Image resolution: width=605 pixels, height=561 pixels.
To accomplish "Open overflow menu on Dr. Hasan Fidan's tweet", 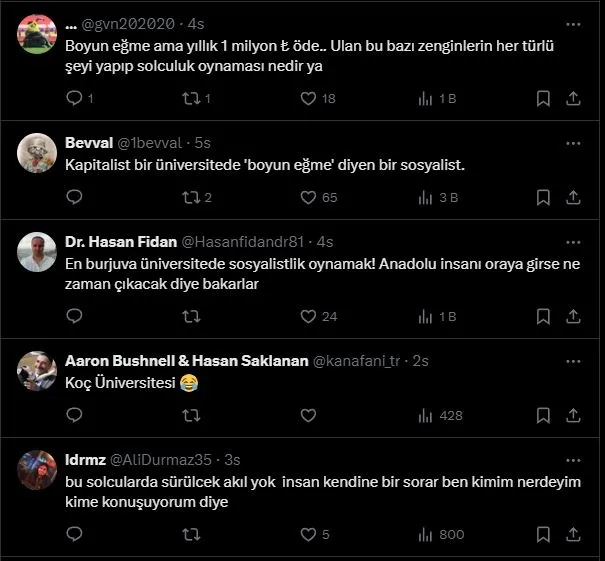I will tap(572, 241).
